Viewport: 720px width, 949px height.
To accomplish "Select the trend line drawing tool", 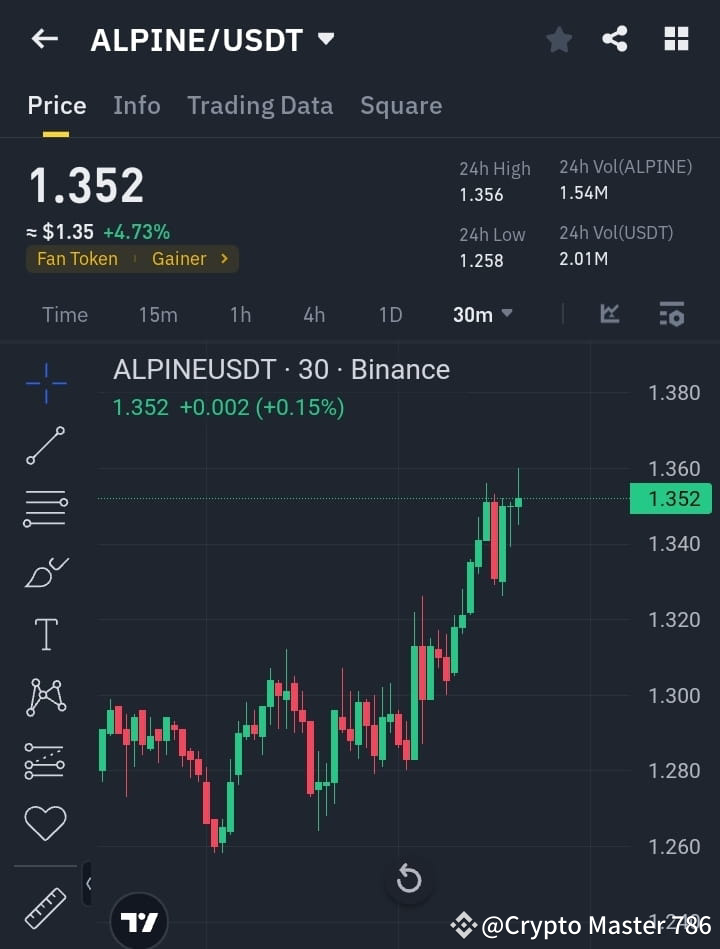I will (44, 446).
